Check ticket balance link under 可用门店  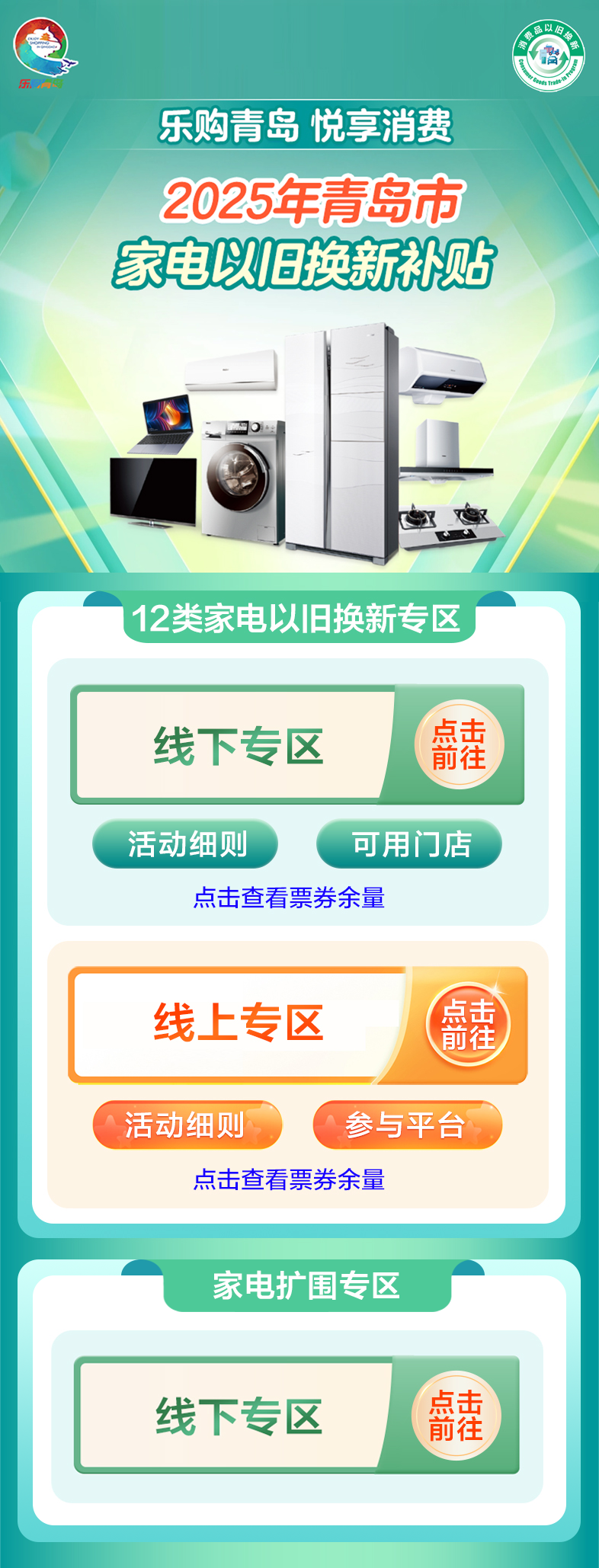pyautogui.click(x=289, y=898)
